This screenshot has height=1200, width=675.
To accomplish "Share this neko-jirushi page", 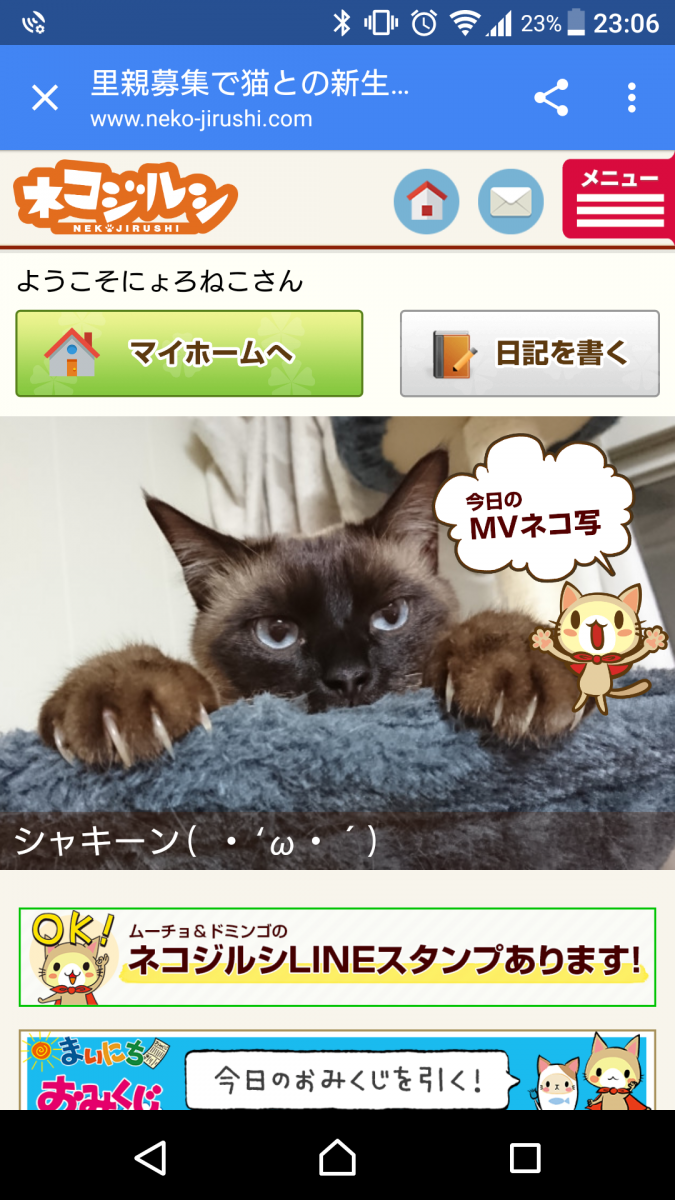I will click(x=551, y=98).
